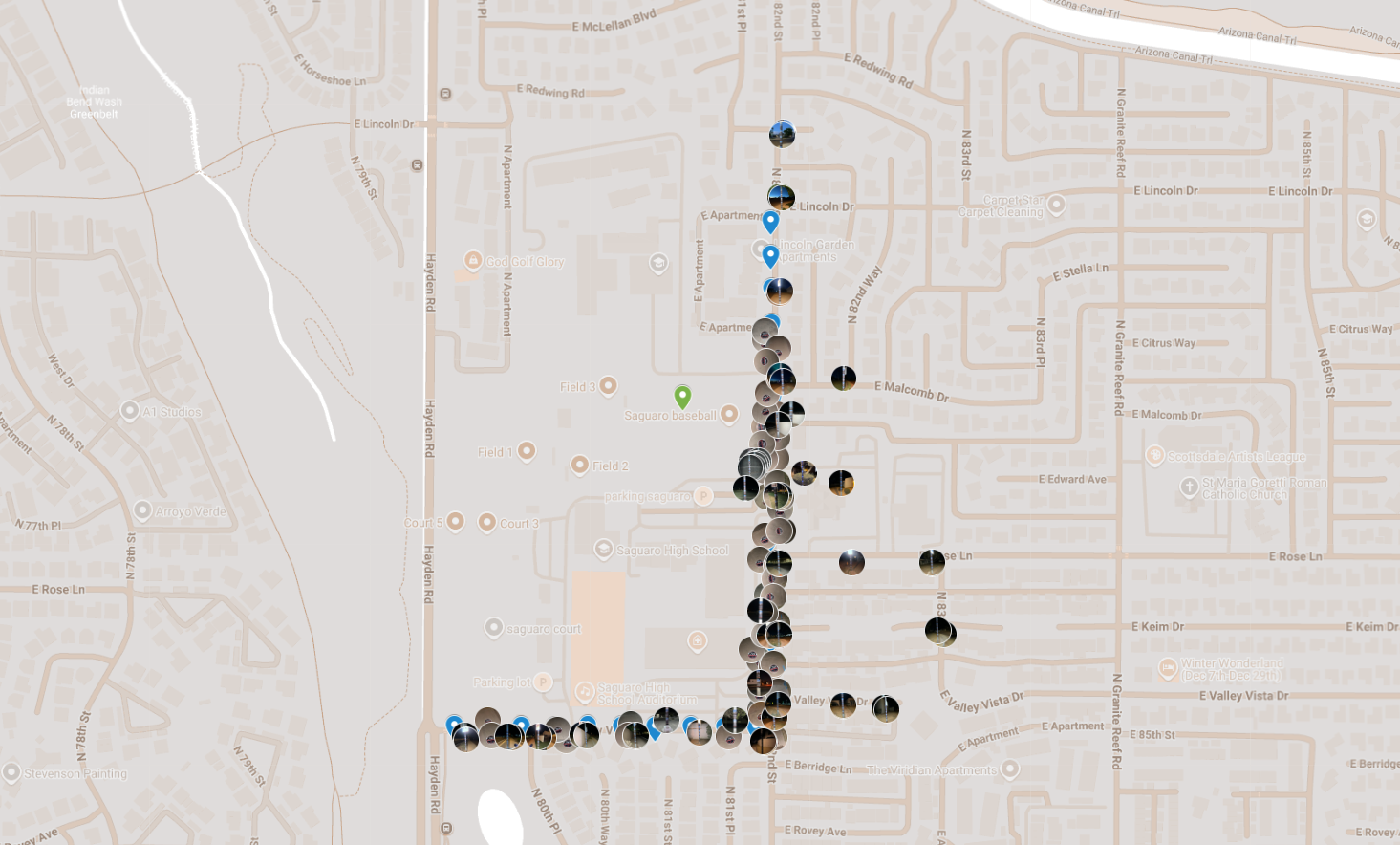Viewport: 1400px width, 845px height.
Task: Select the A1 Studios place marker
Action: click(x=130, y=411)
